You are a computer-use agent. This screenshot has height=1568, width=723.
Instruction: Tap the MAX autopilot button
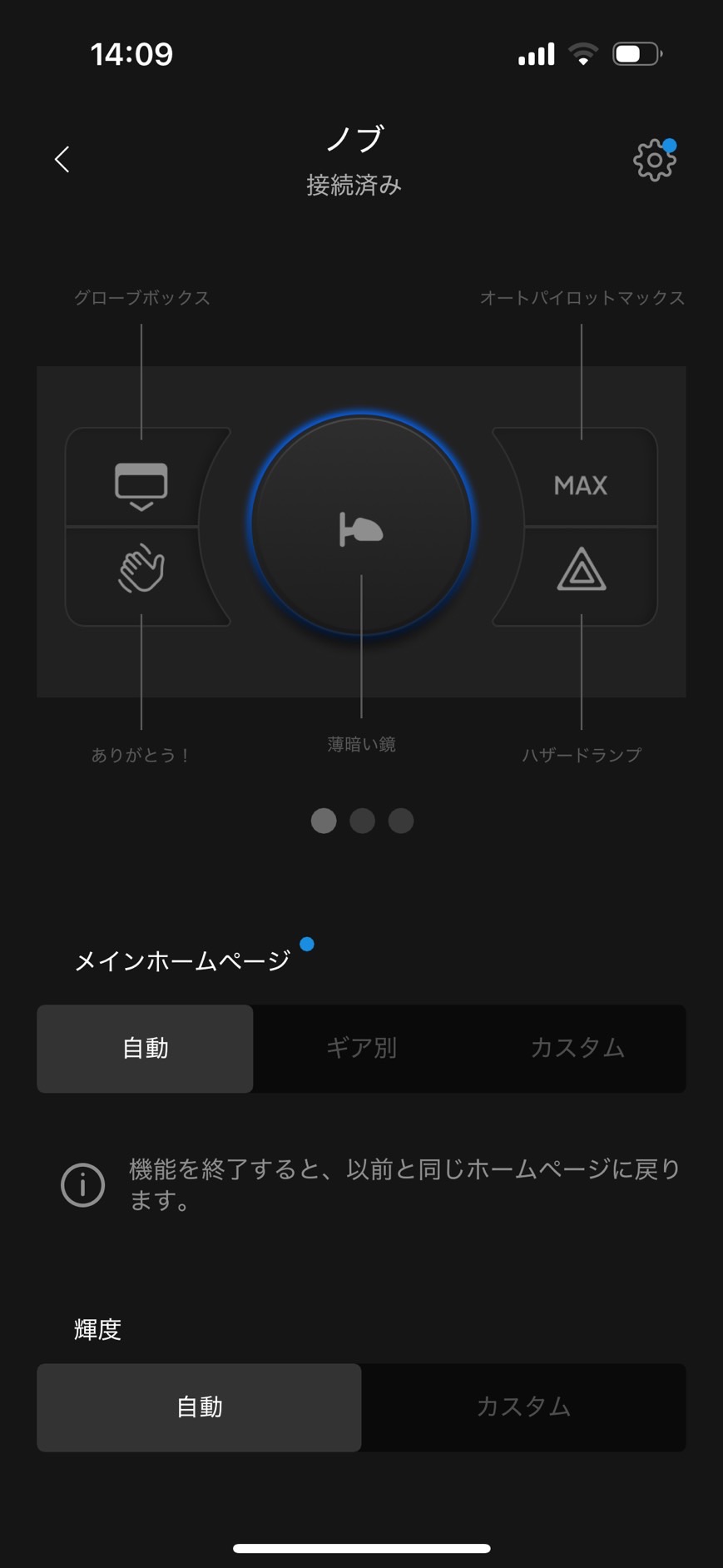click(x=581, y=484)
